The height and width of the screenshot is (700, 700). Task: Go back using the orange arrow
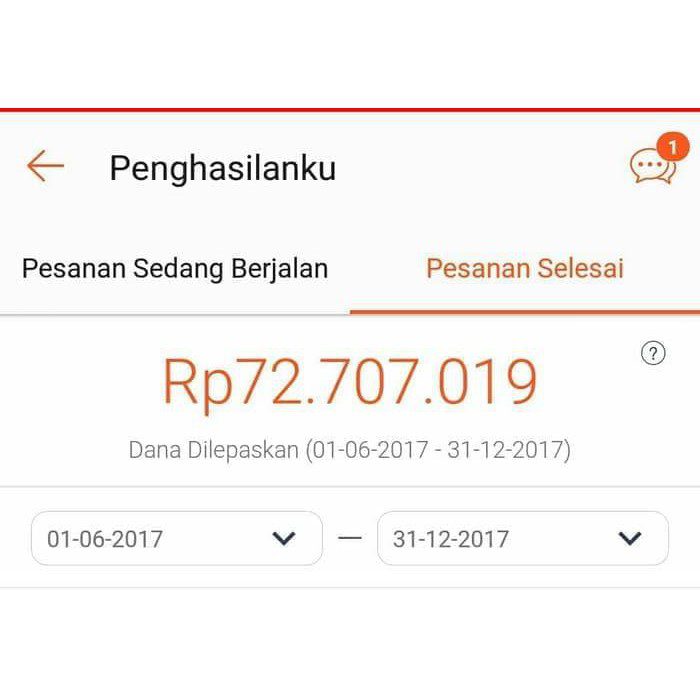pos(45,166)
